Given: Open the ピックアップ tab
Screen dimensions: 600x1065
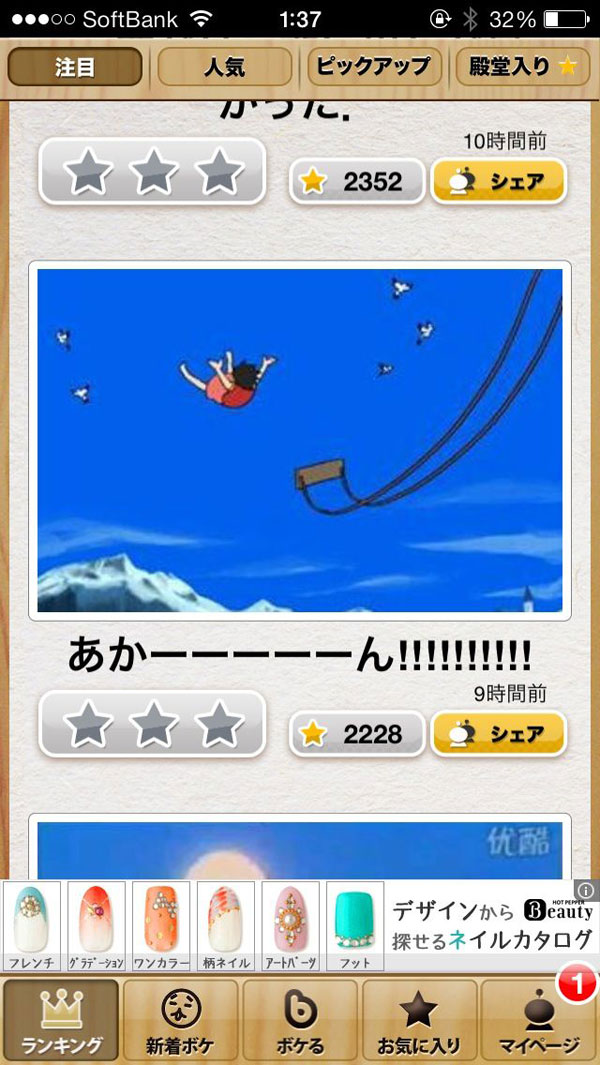Looking at the screenshot, I should pyautogui.click(x=373, y=67).
